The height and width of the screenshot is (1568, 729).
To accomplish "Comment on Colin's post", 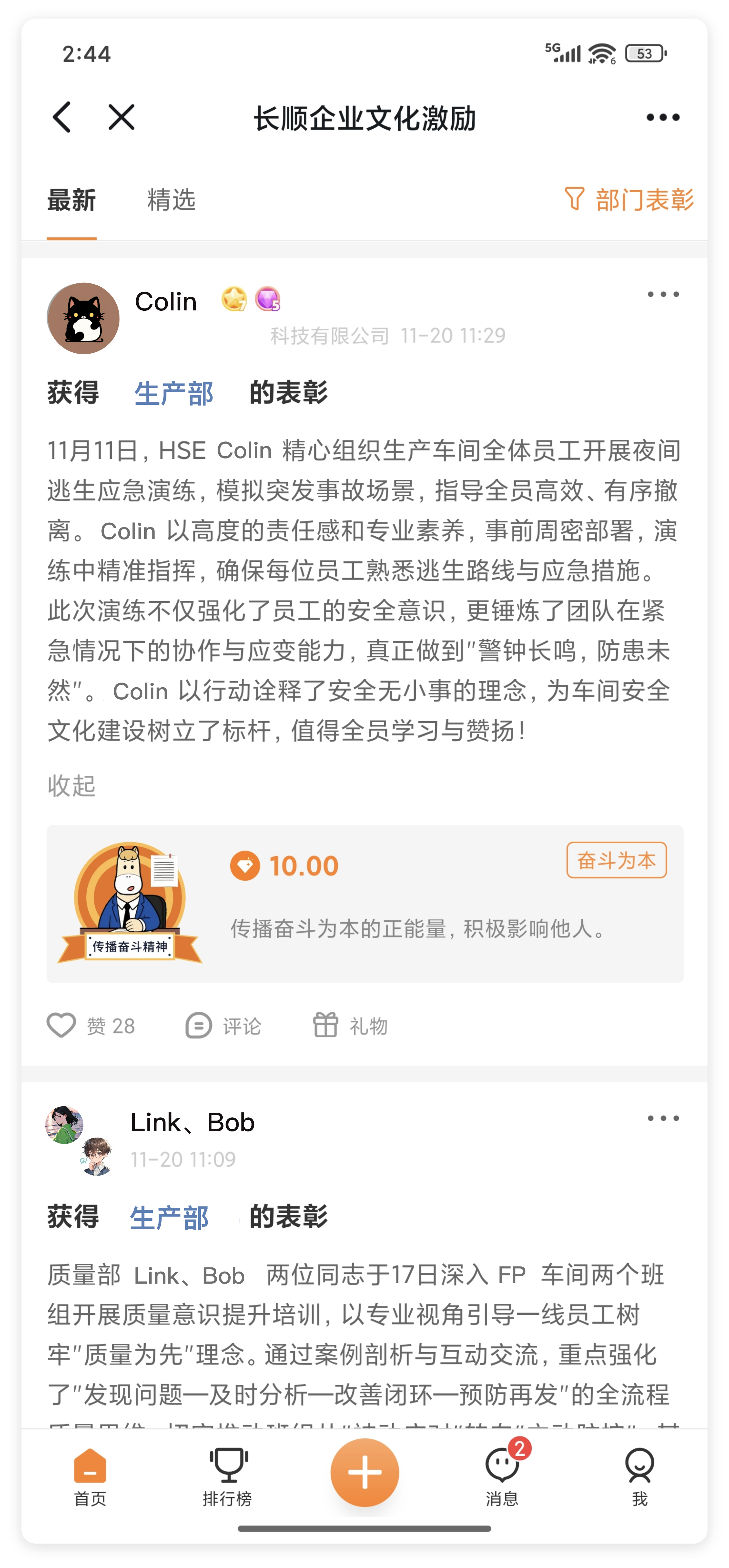I will click(x=223, y=1026).
